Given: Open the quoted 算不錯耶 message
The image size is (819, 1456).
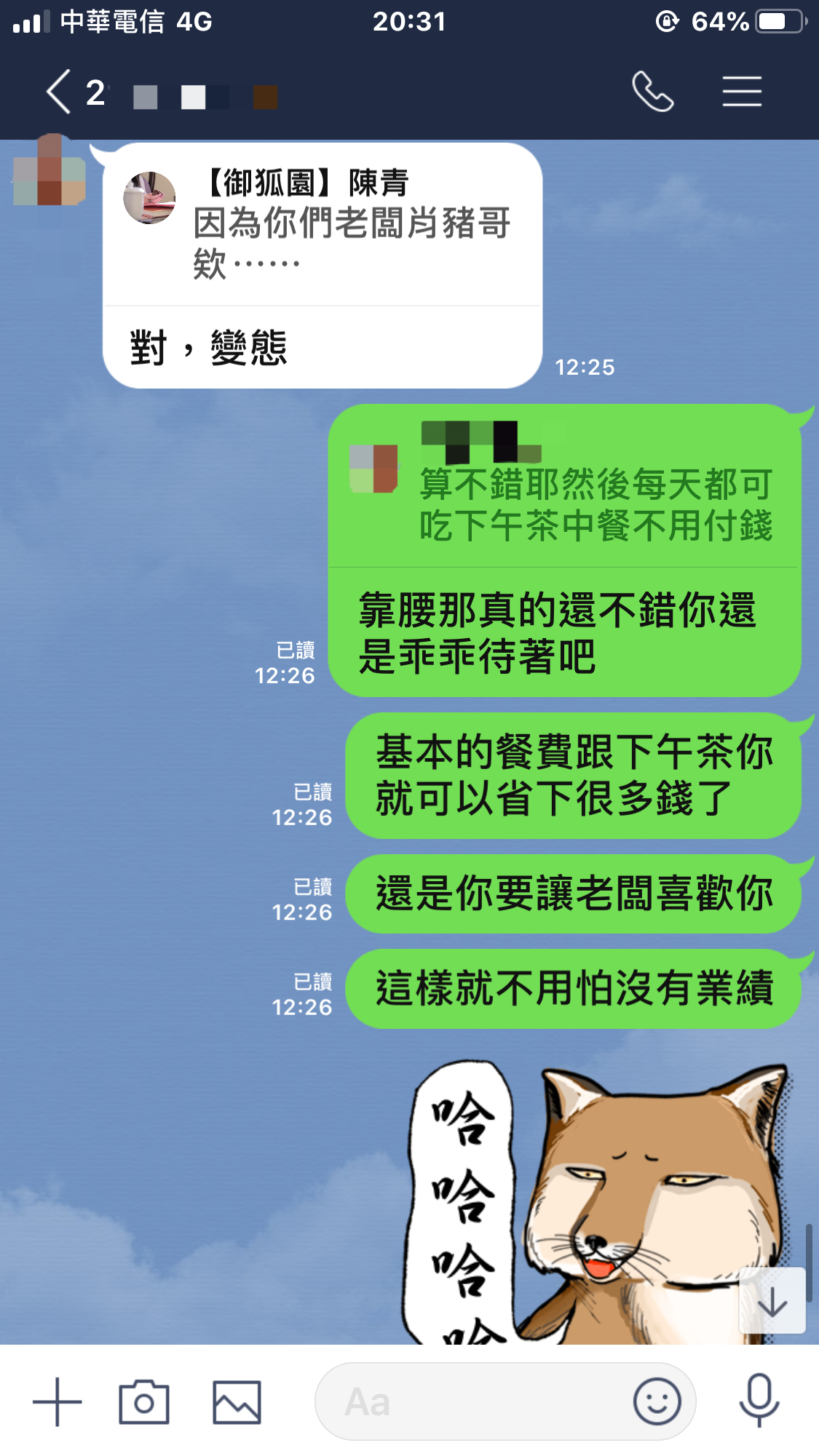Looking at the screenshot, I should coord(565,486).
